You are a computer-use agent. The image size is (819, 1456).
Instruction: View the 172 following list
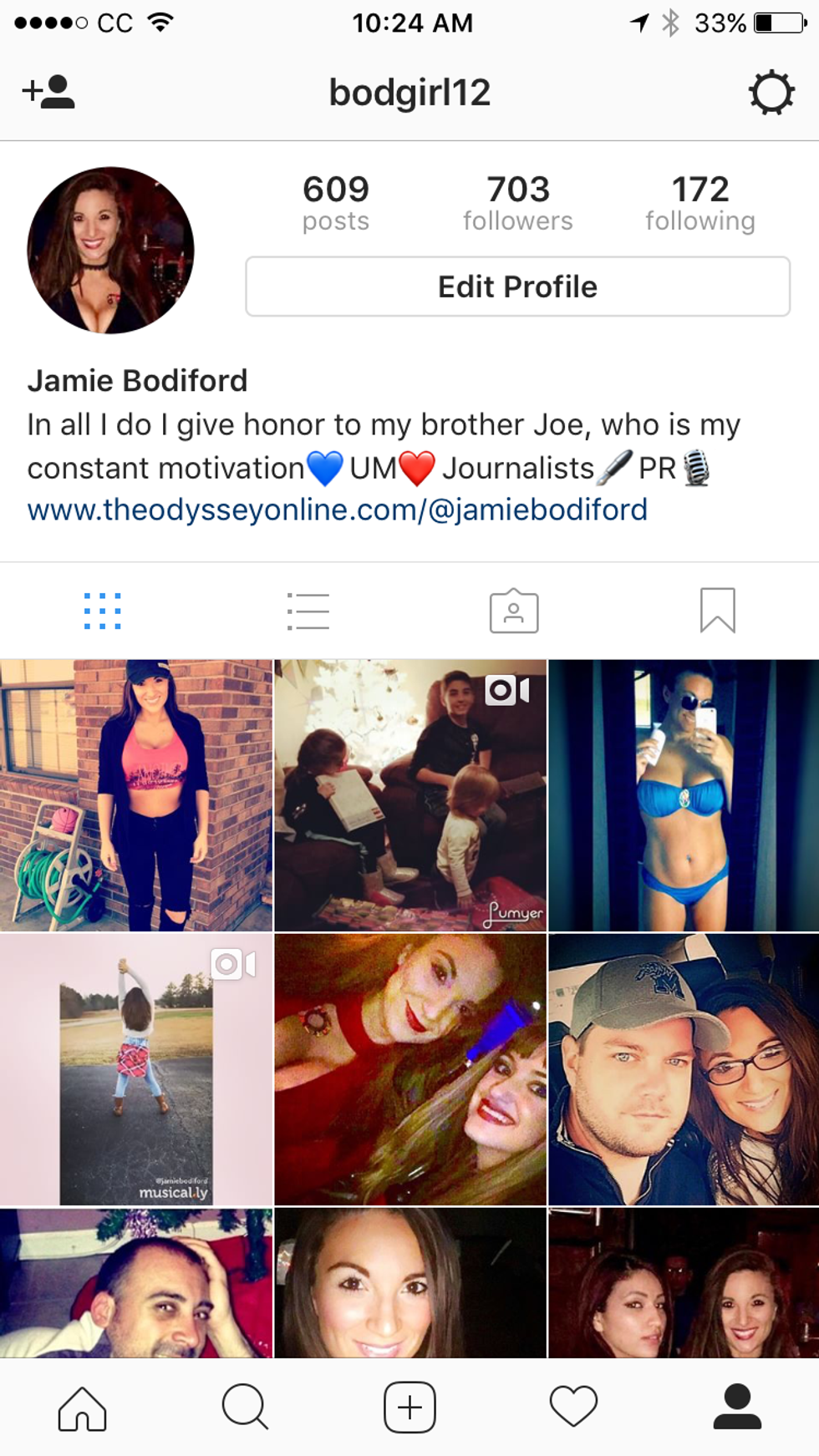pyautogui.click(x=699, y=203)
